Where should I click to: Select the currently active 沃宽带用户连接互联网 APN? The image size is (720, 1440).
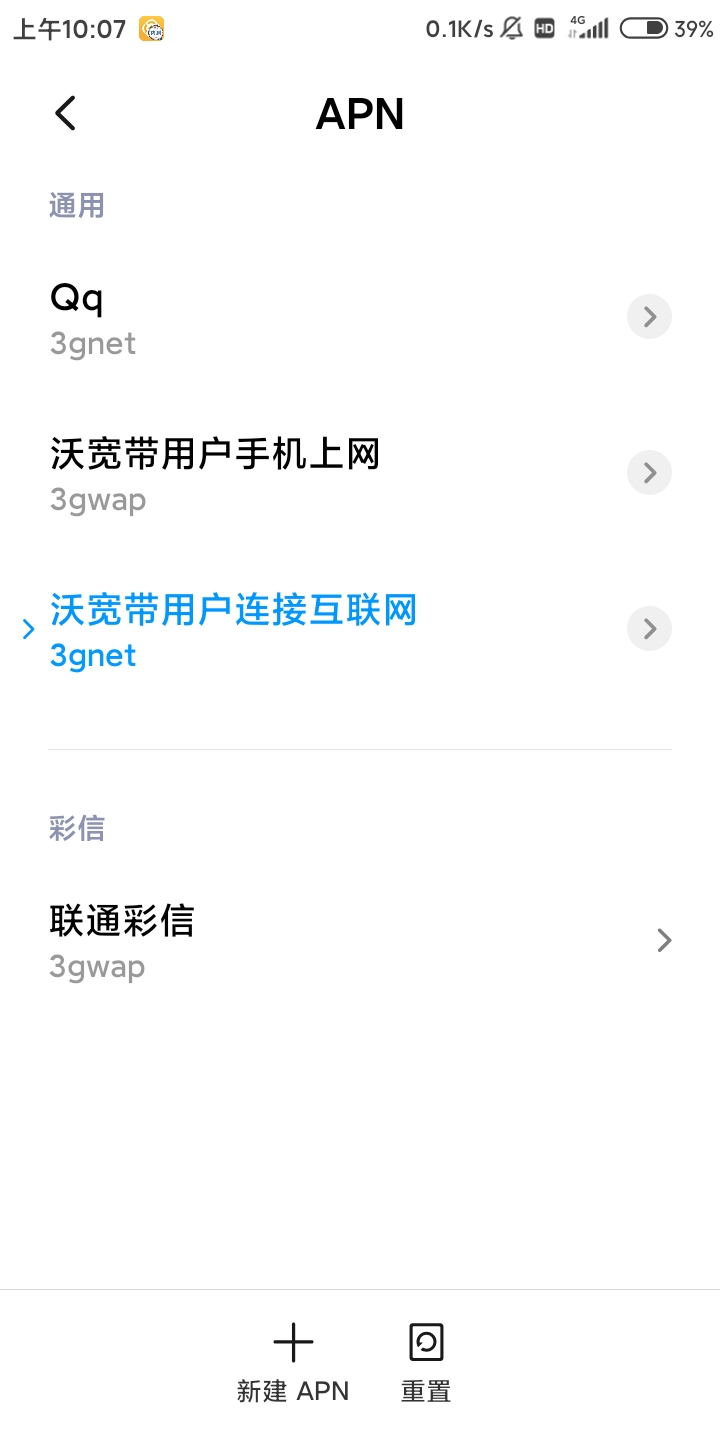click(x=234, y=630)
